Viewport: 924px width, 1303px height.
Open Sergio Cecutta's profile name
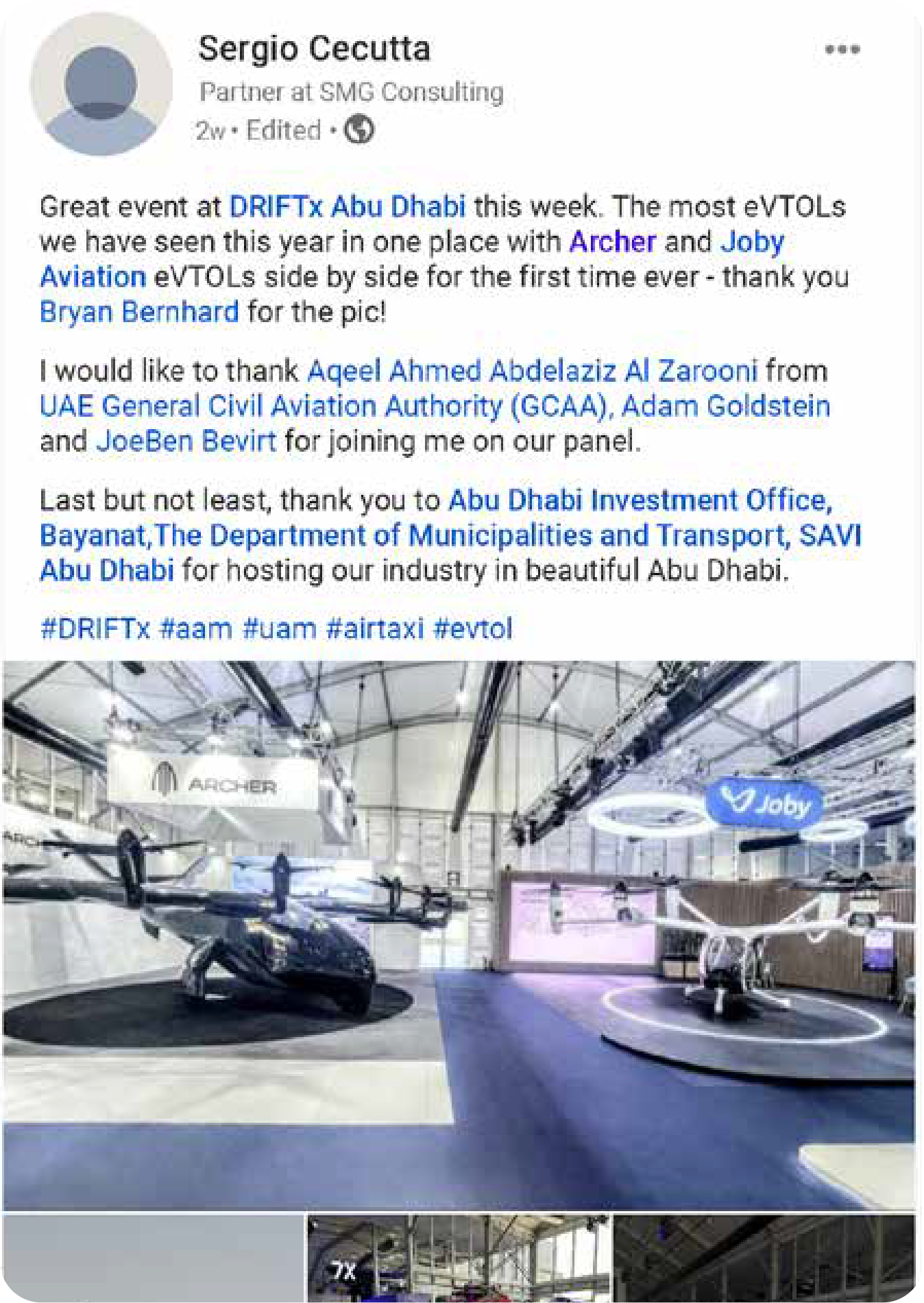pos(314,49)
